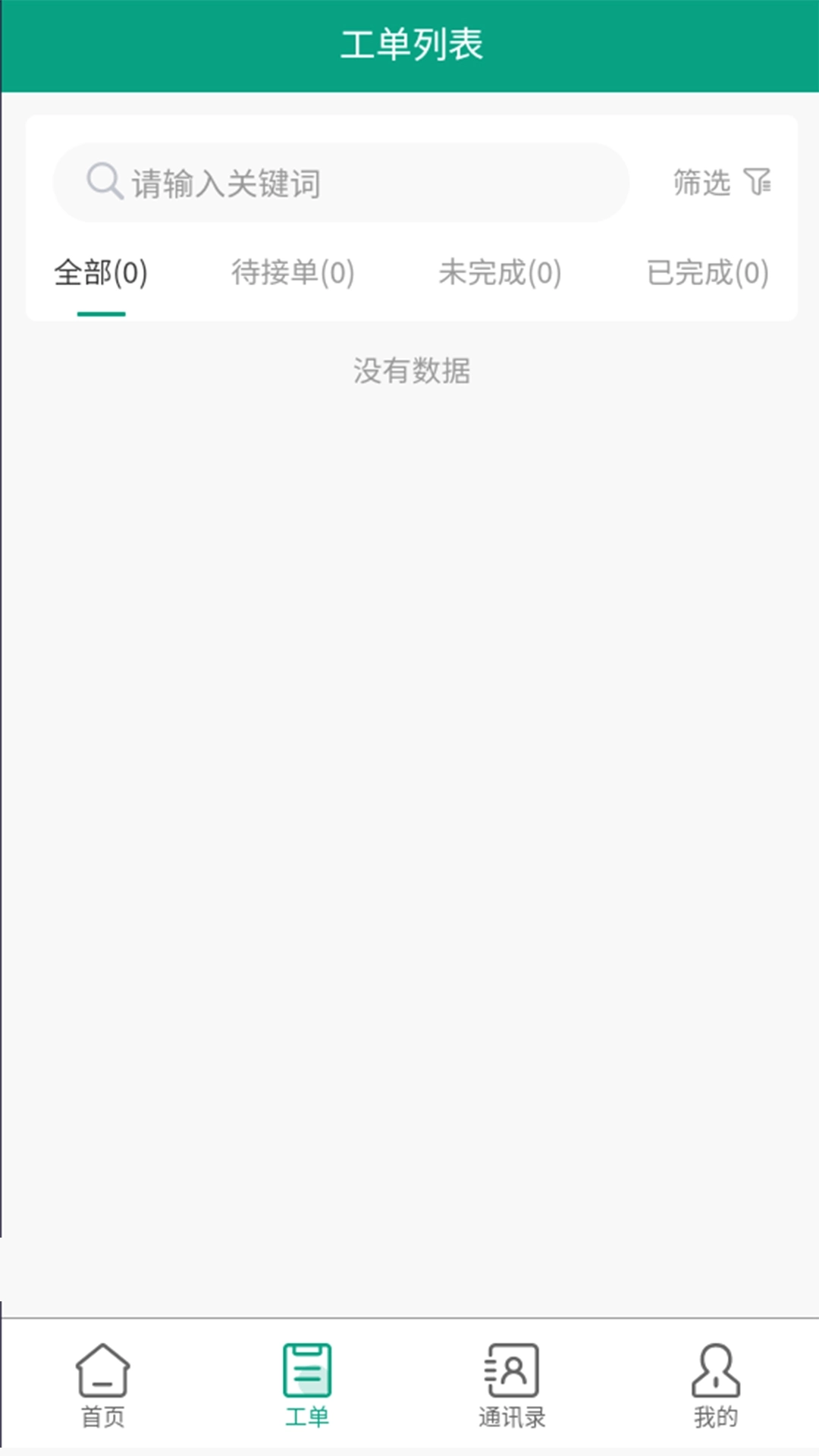Open the 已完成(0) tab
The width and height of the screenshot is (819, 1456).
[x=708, y=275]
